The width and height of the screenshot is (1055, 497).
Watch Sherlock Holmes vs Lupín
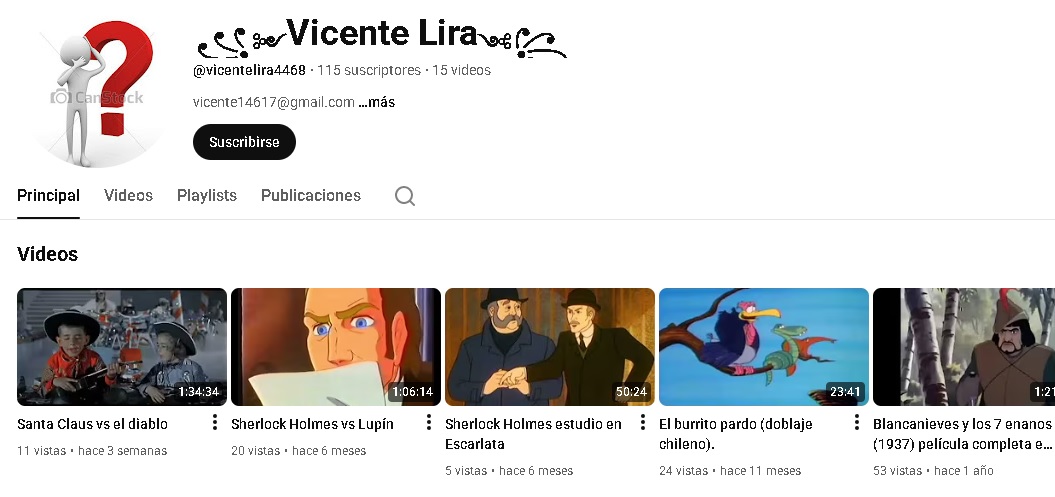[x=336, y=346]
